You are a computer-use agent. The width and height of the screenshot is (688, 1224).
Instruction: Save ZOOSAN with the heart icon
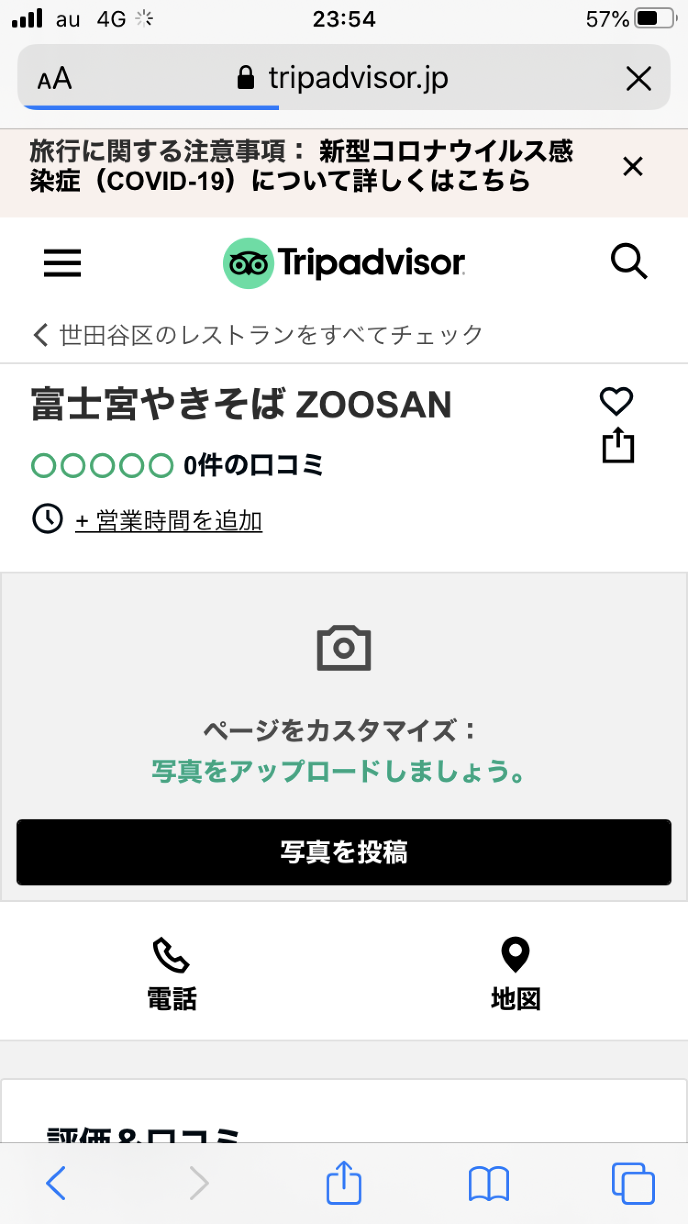pyautogui.click(x=617, y=402)
